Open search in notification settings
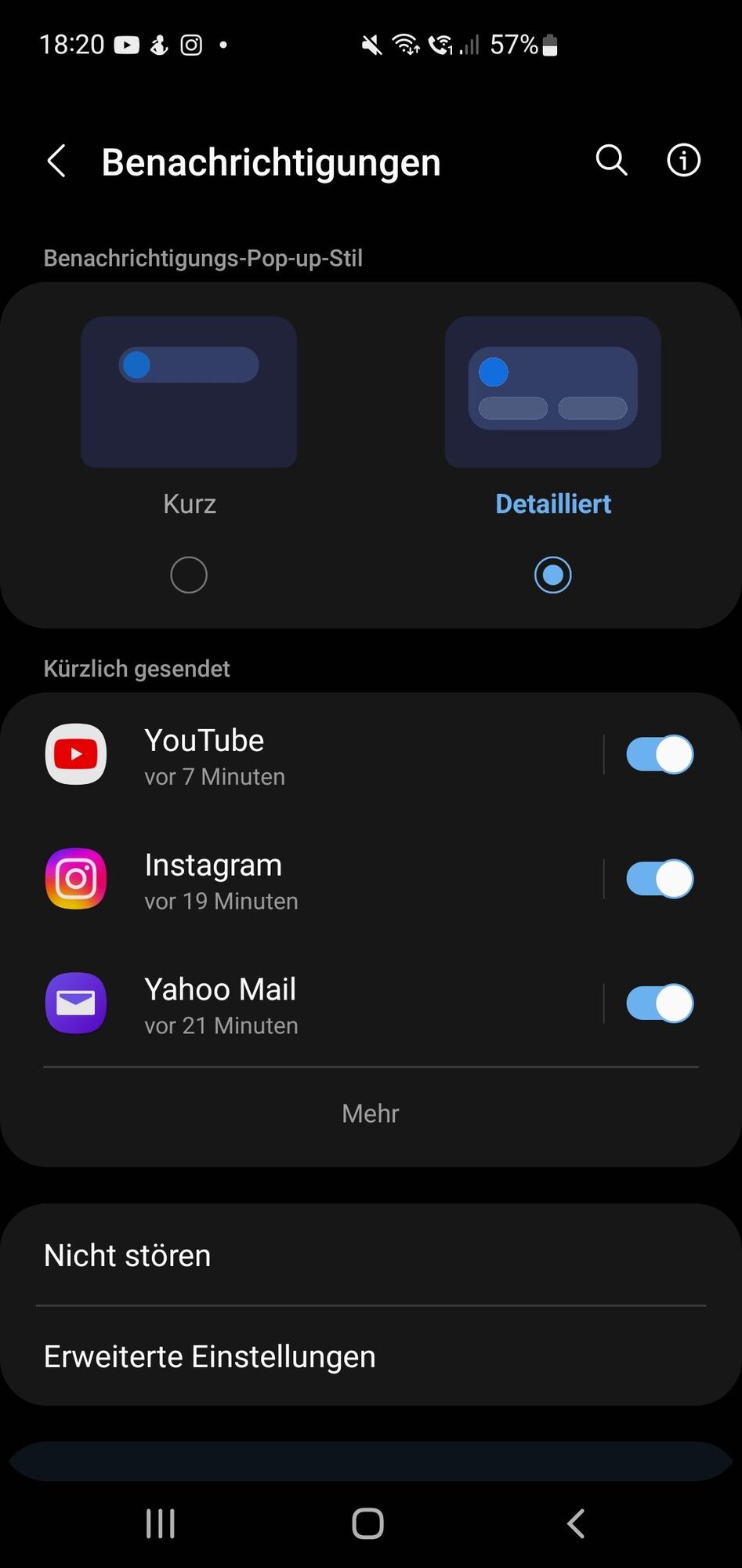 611,161
